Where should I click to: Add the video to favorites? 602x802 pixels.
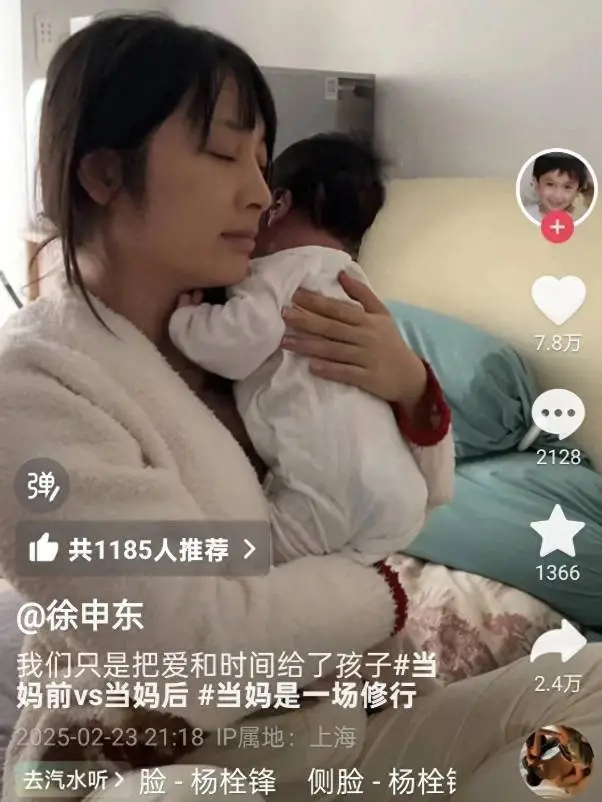click(x=557, y=531)
